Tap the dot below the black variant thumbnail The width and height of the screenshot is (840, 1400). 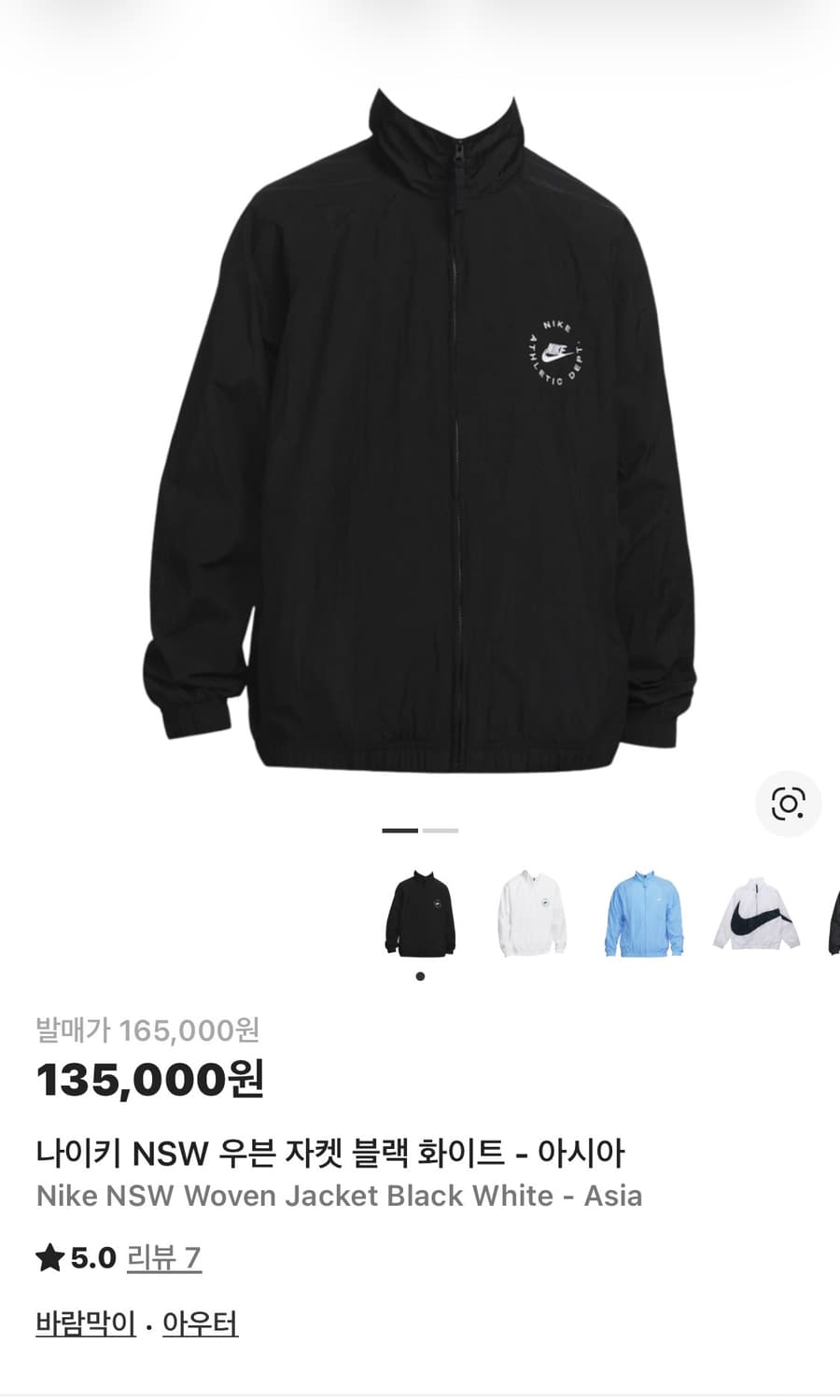pyautogui.click(x=420, y=975)
